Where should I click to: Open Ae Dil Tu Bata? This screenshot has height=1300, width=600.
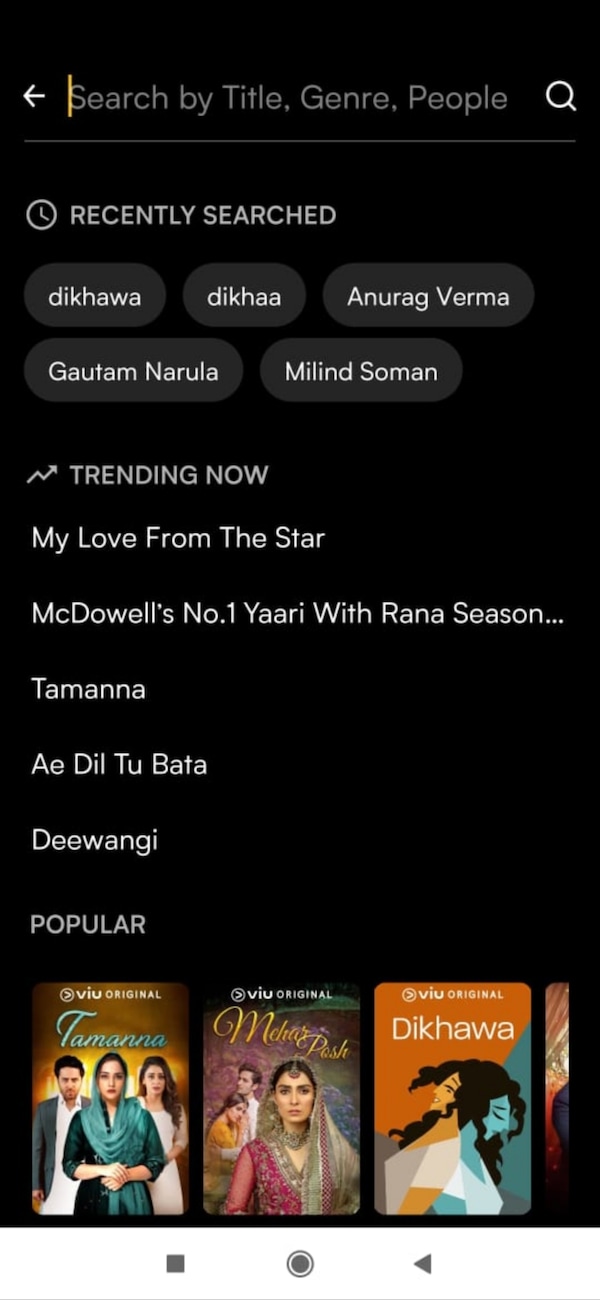coord(119,765)
